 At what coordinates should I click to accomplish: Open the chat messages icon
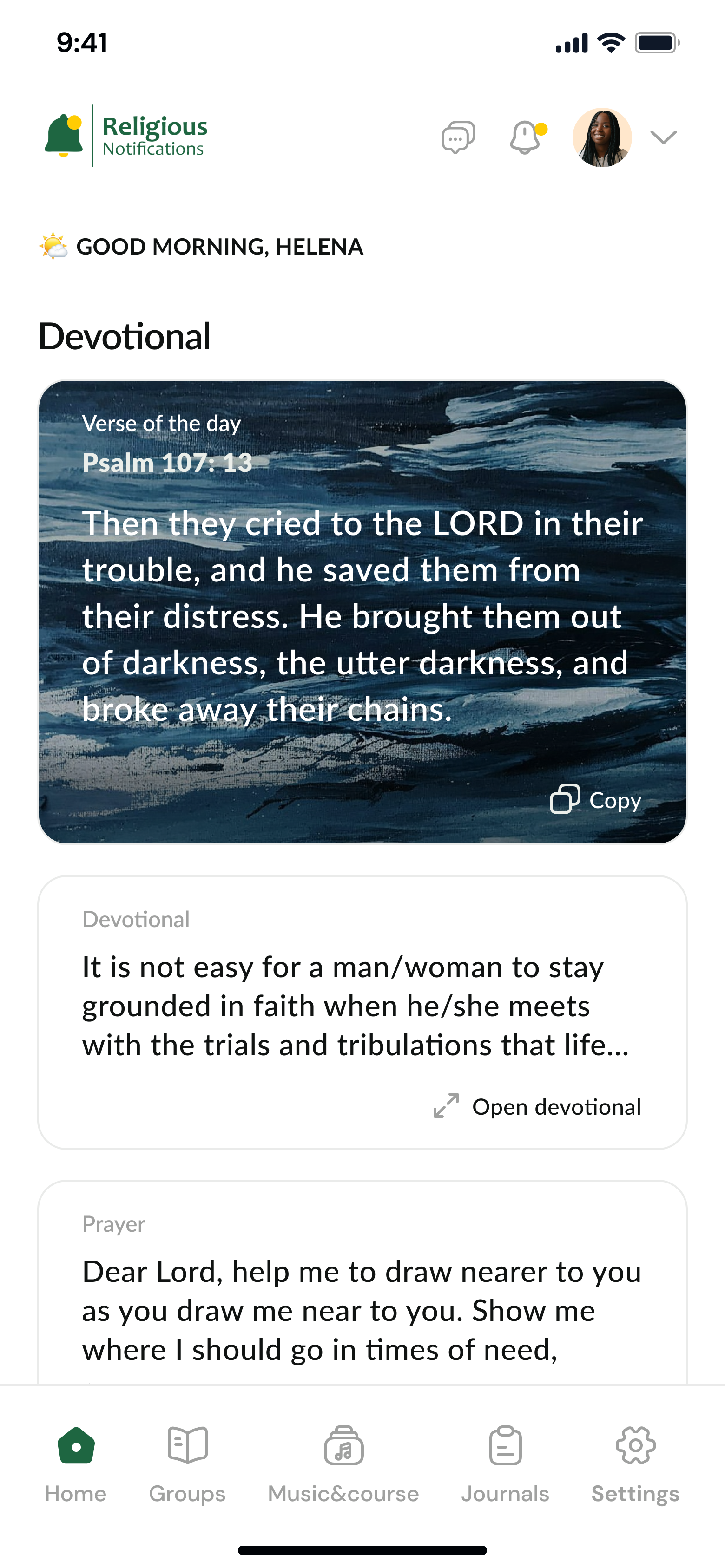(458, 137)
